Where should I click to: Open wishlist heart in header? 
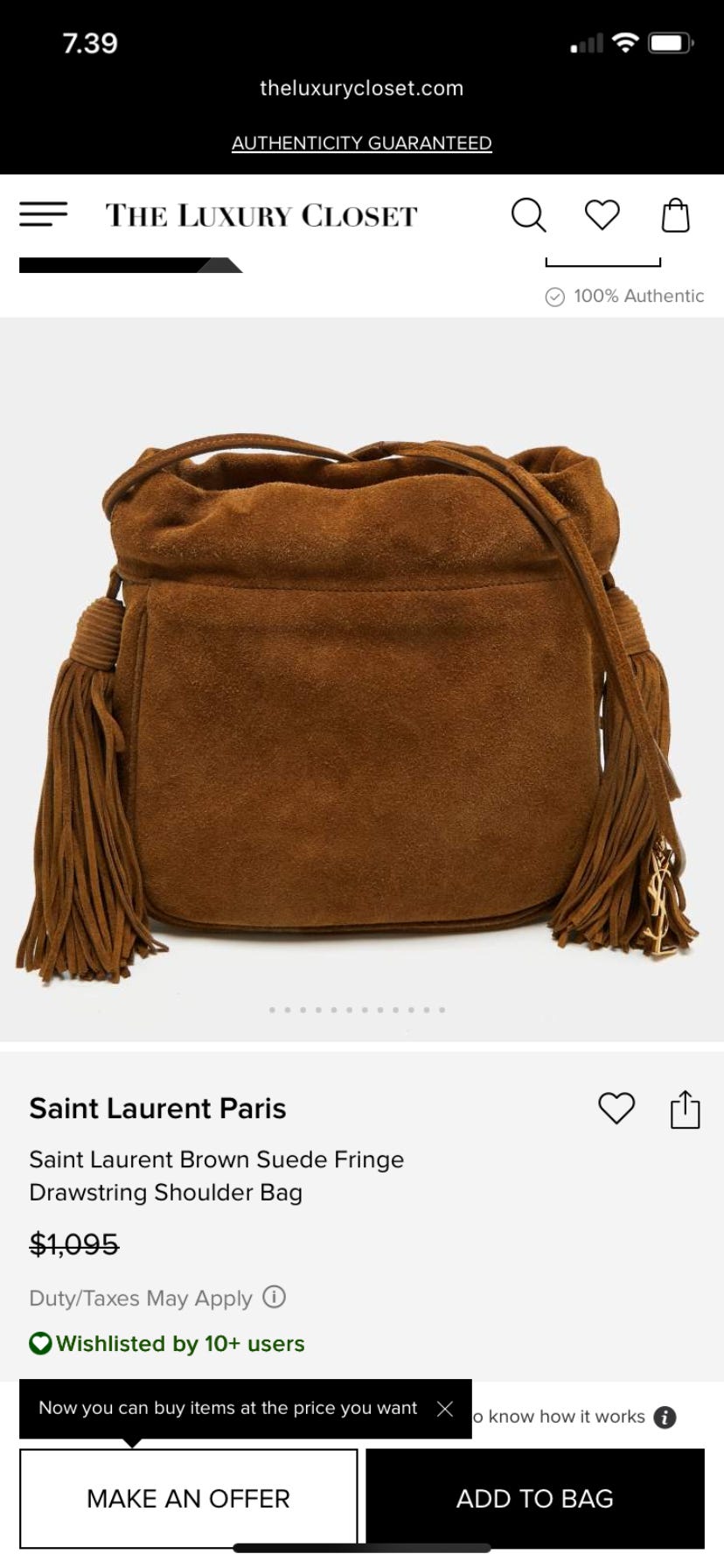pos(602,214)
